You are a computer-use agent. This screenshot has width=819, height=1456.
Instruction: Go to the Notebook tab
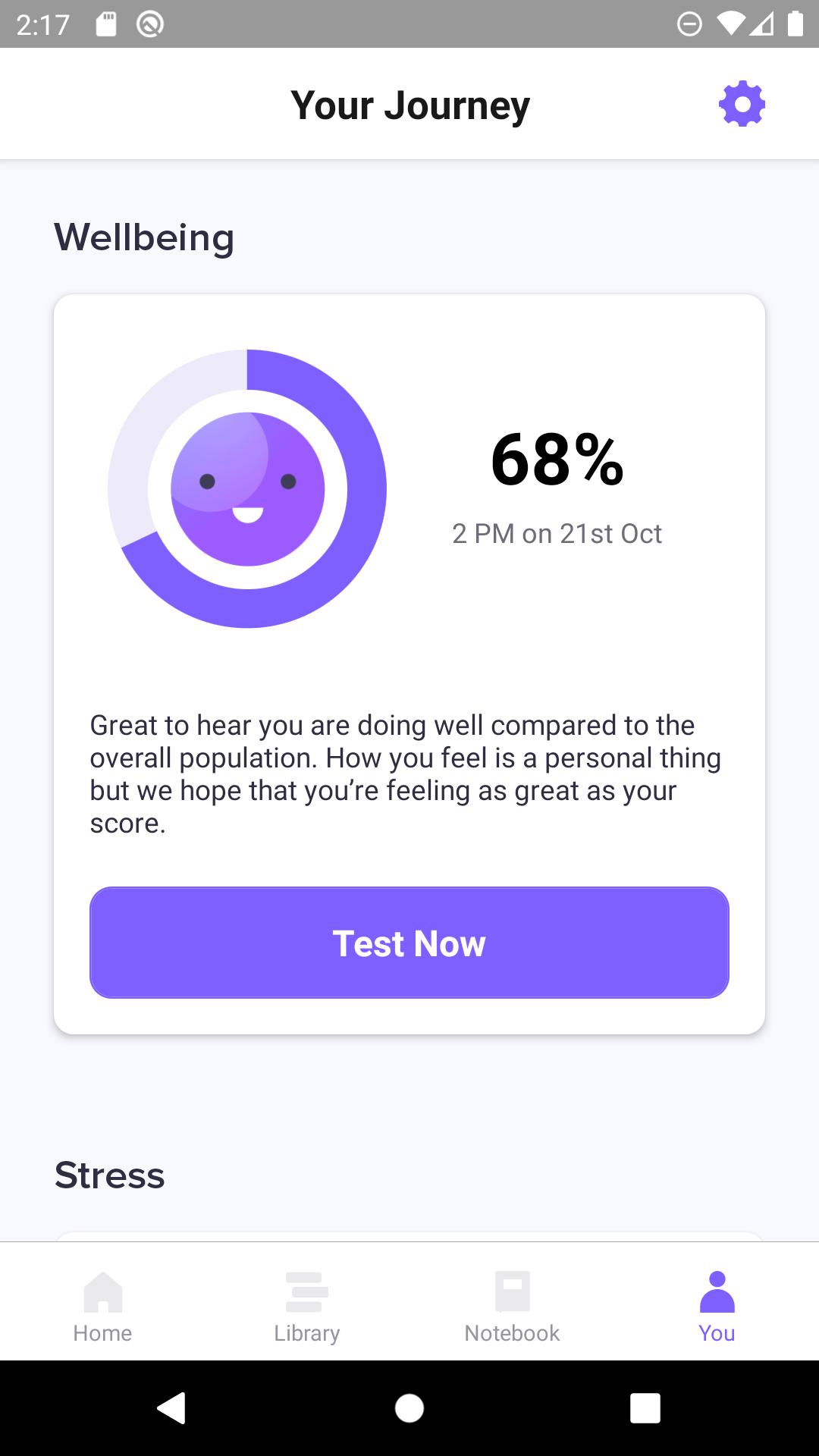coord(512,1307)
